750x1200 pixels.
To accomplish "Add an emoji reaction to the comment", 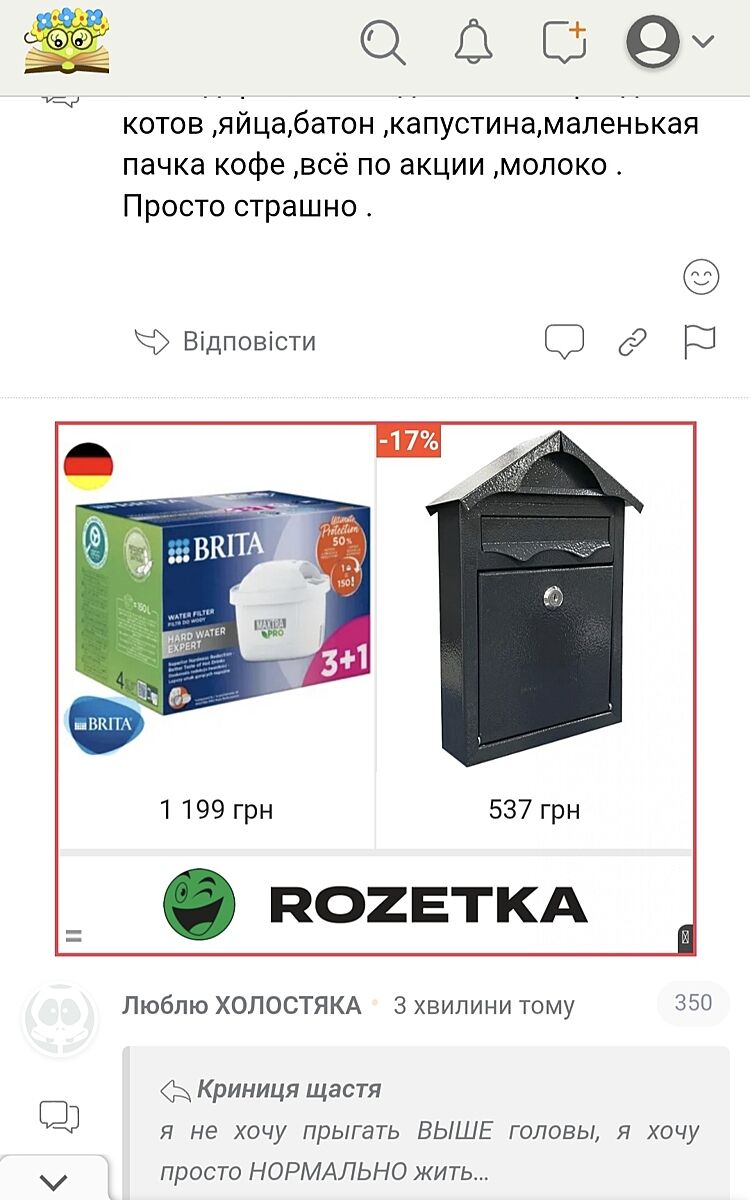I will click(701, 277).
